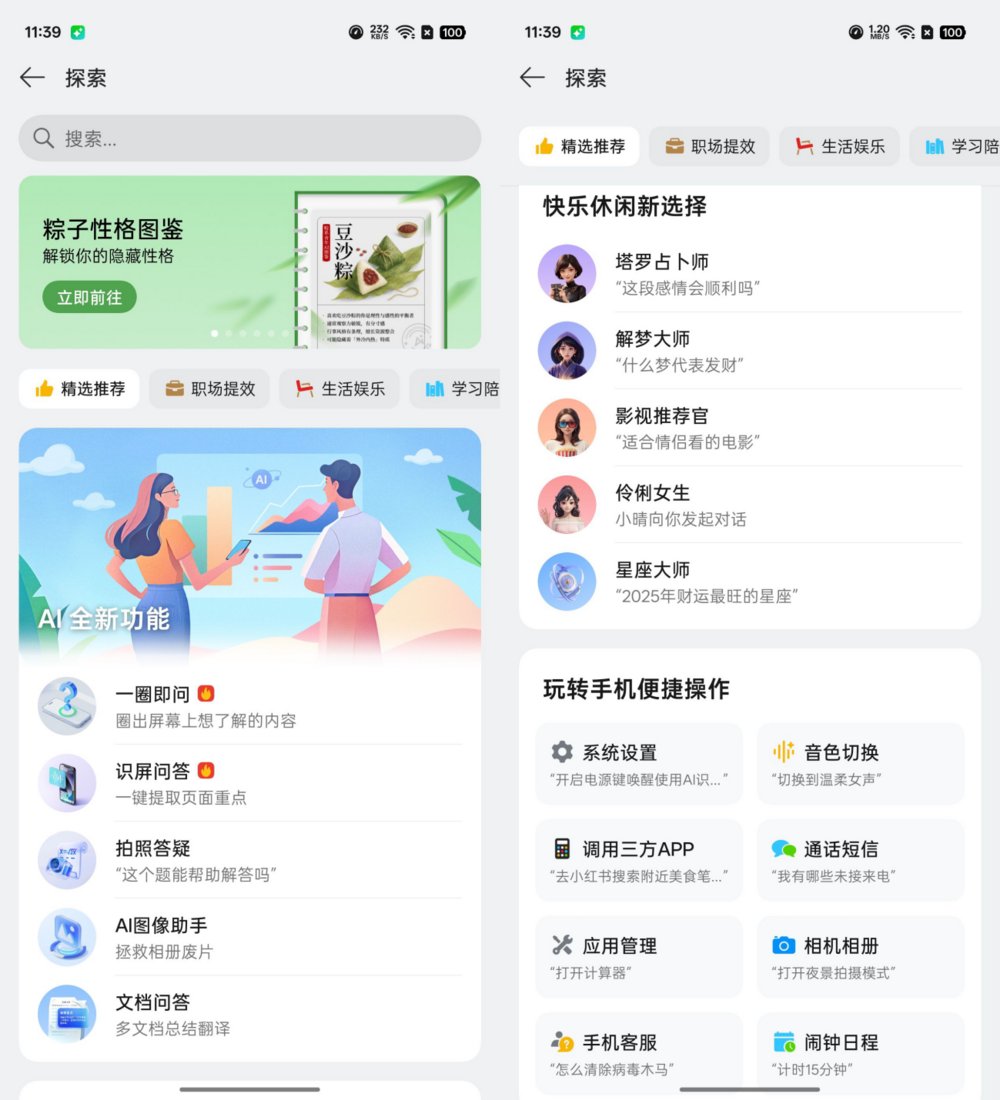Open 闹钟日程 card
The image size is (1000, 1100).
pyautogui.click(x=860, y=1052)
